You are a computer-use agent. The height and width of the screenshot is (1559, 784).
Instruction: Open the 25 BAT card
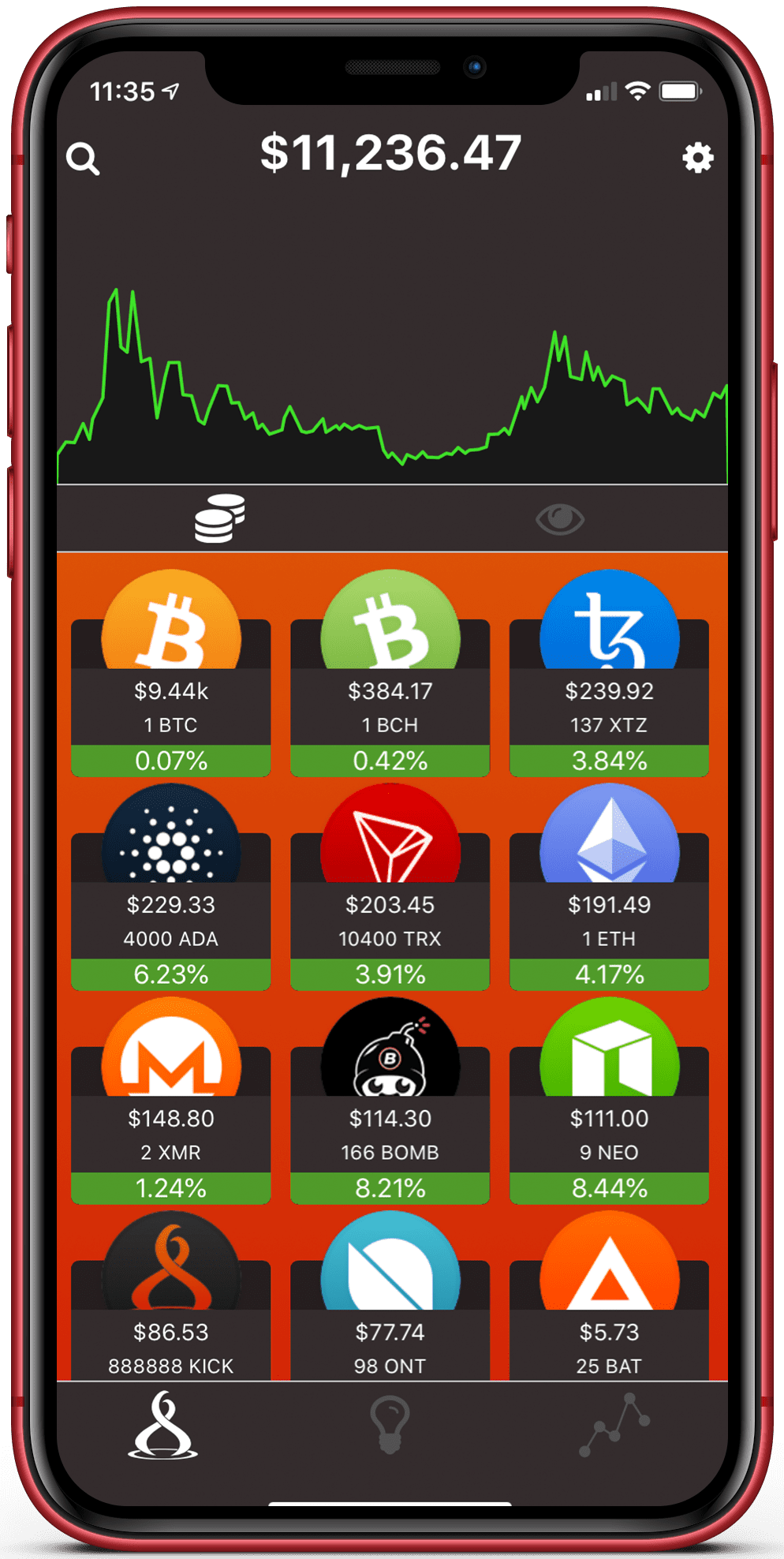tap(609, 1325)
